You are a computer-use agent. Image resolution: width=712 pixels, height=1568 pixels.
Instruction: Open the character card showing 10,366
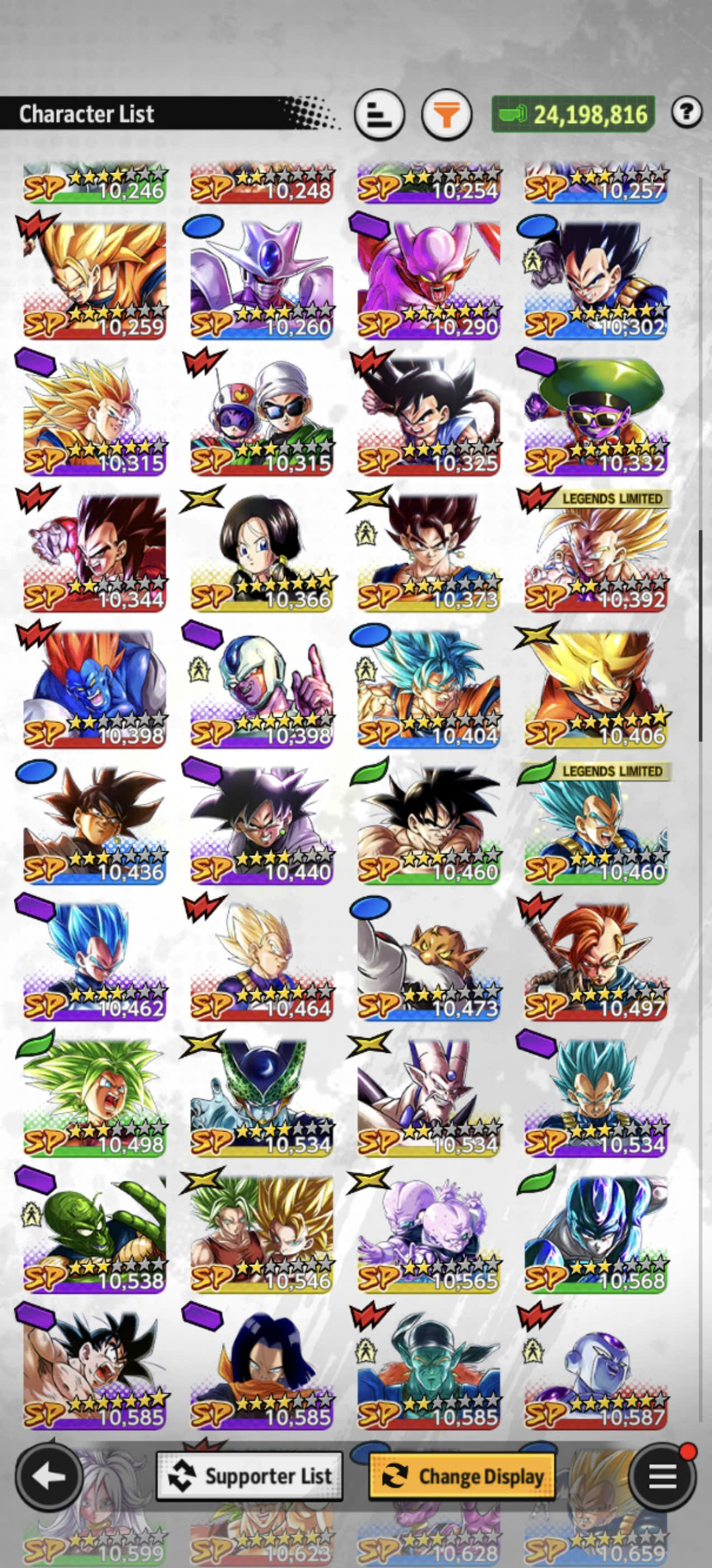[x=261, y=553]
